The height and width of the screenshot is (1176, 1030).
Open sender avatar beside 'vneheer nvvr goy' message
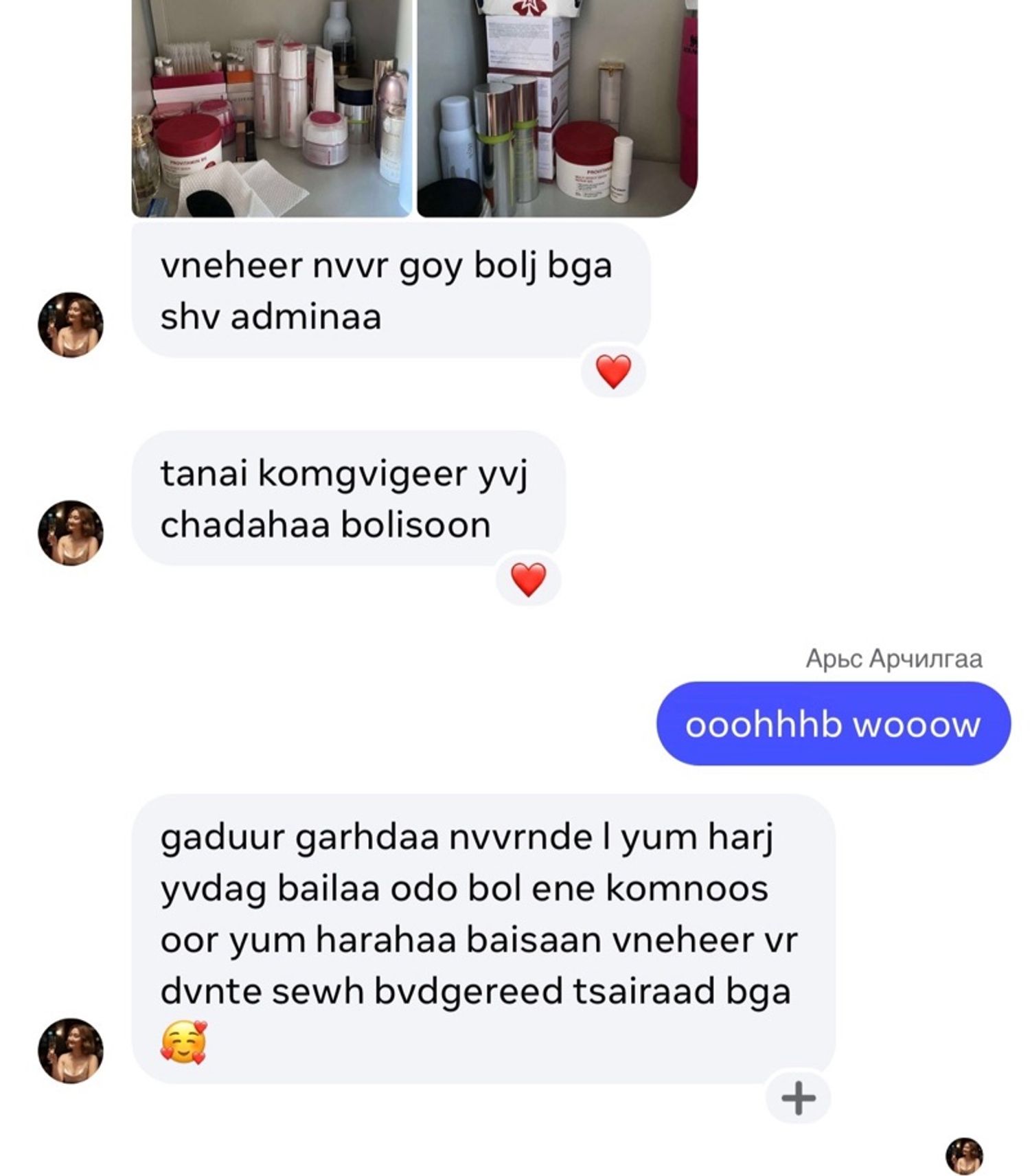pos(71,325)
